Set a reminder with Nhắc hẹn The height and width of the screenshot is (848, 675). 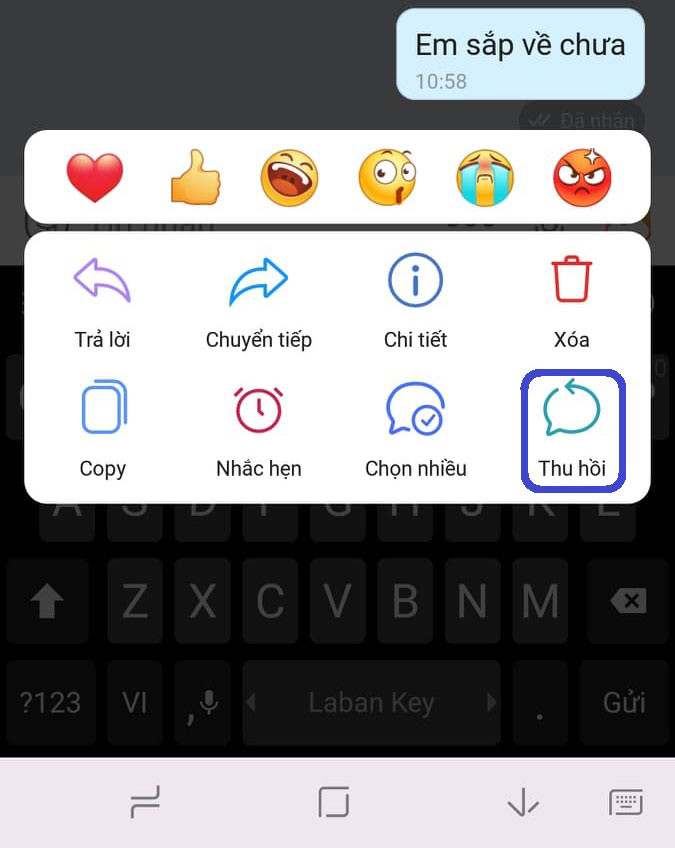pyautogui.click(x=258, y=428)
